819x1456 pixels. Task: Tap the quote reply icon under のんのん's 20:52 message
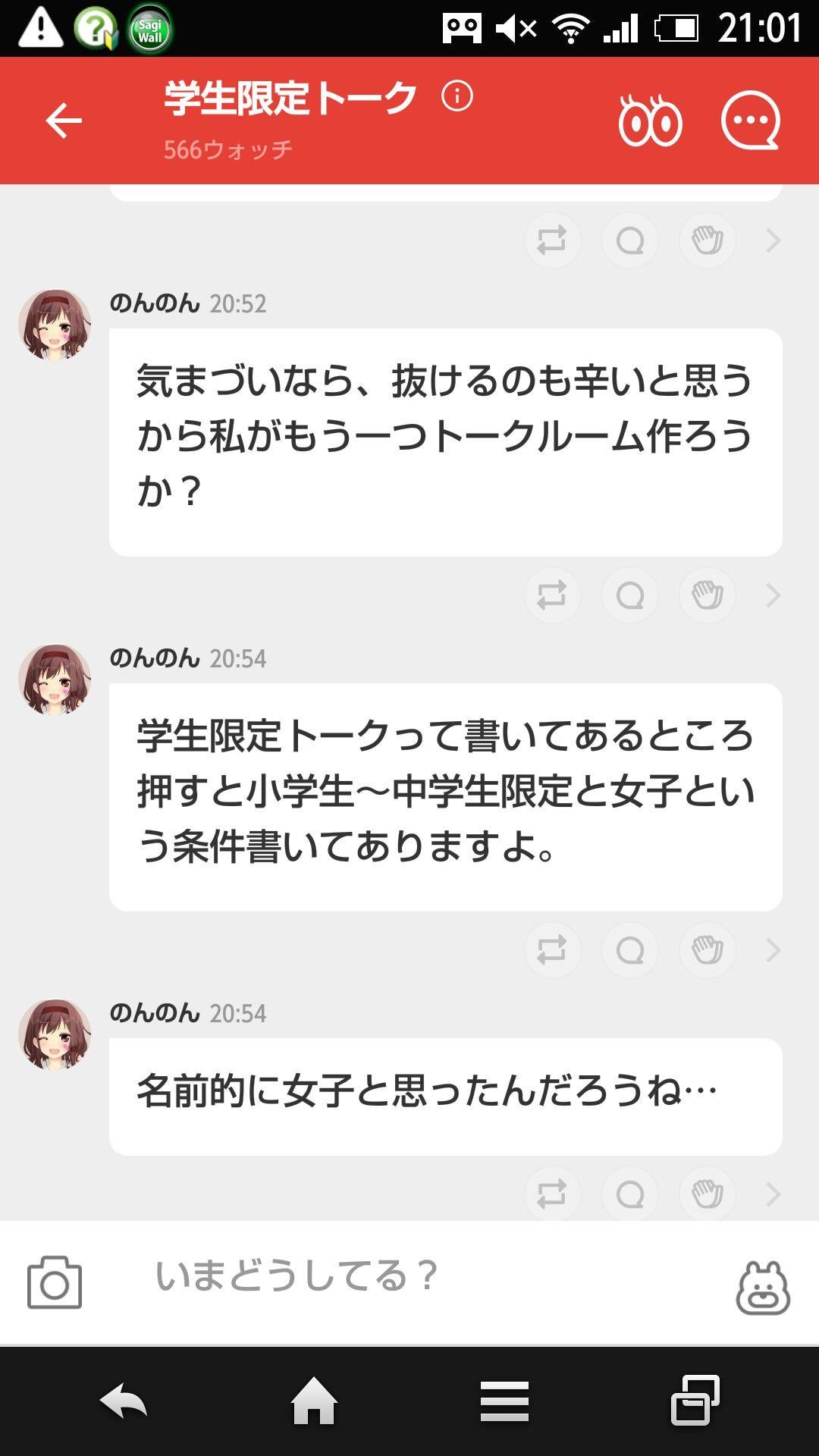pyautogui.click(x=629, y=595)
